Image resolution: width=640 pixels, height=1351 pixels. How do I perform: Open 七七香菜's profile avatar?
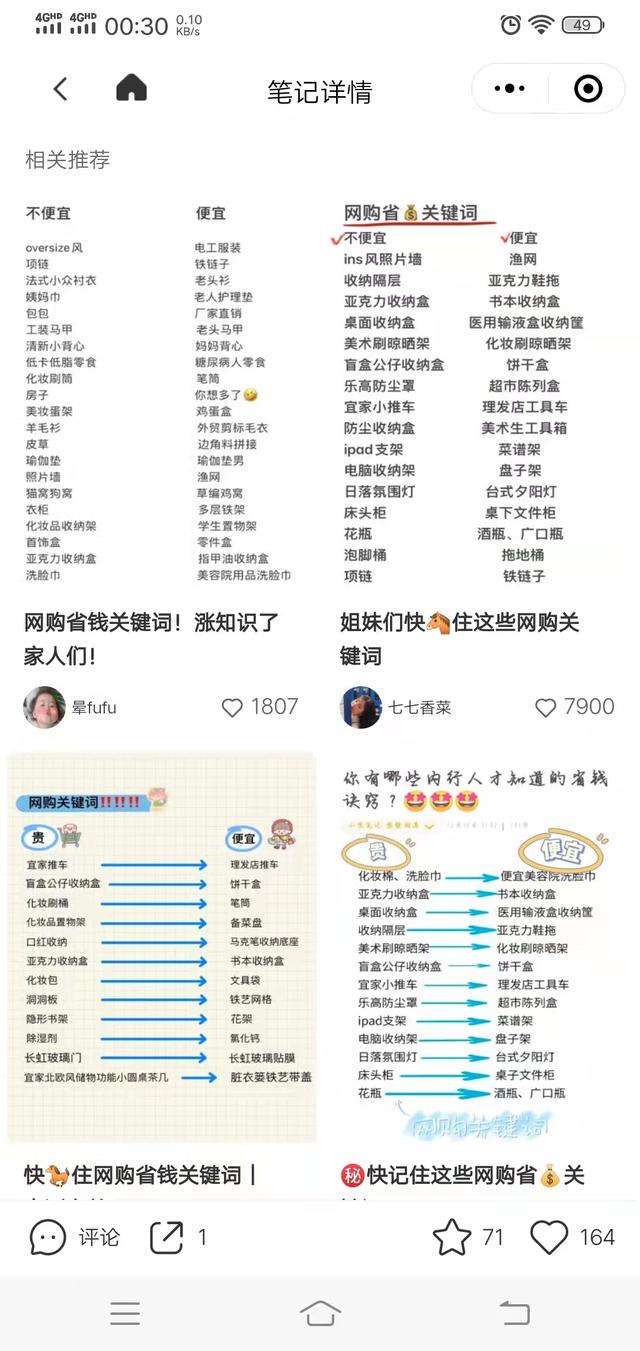click(361, 708)
